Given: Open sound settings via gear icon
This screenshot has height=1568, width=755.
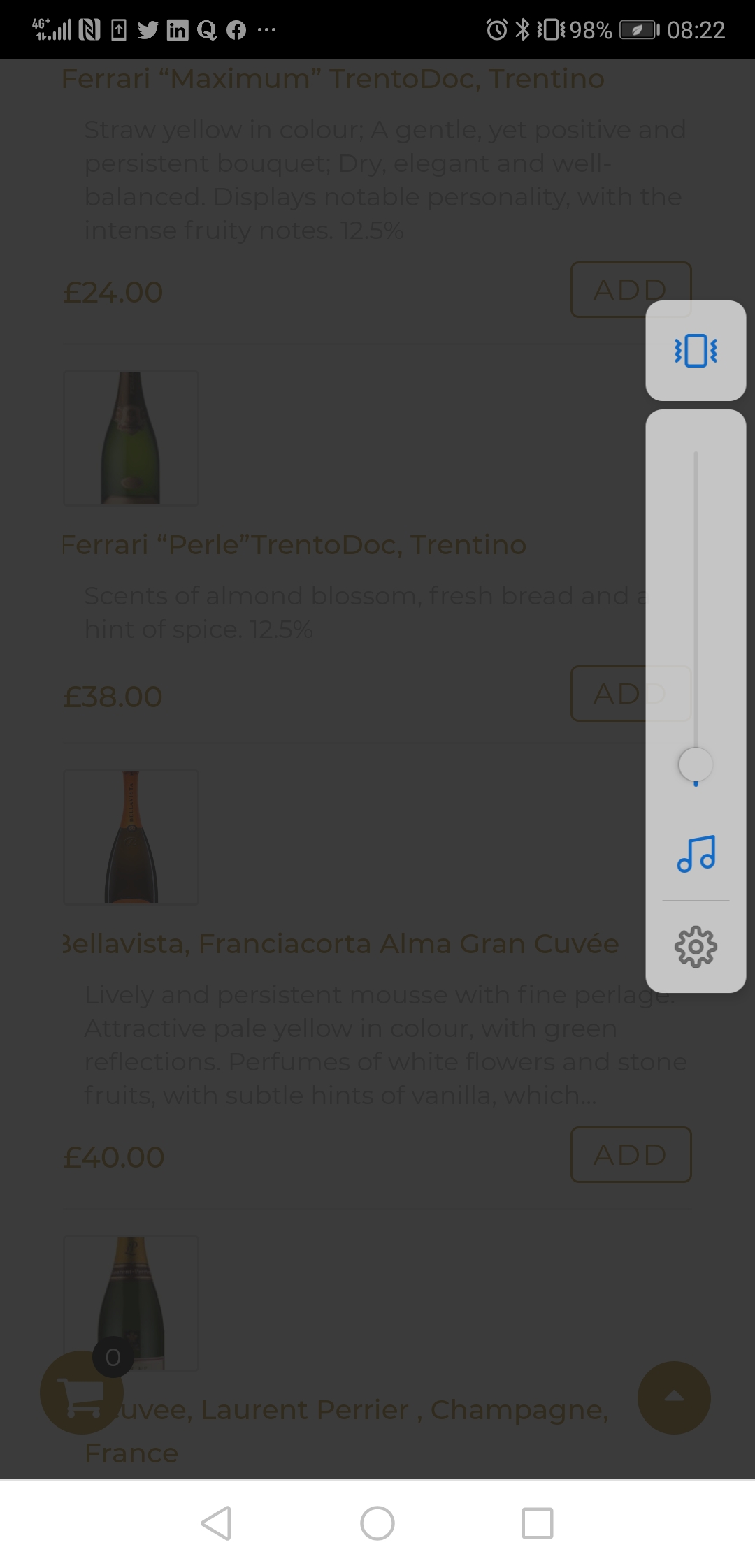Looking at the screenshot, I should (696, 948).
